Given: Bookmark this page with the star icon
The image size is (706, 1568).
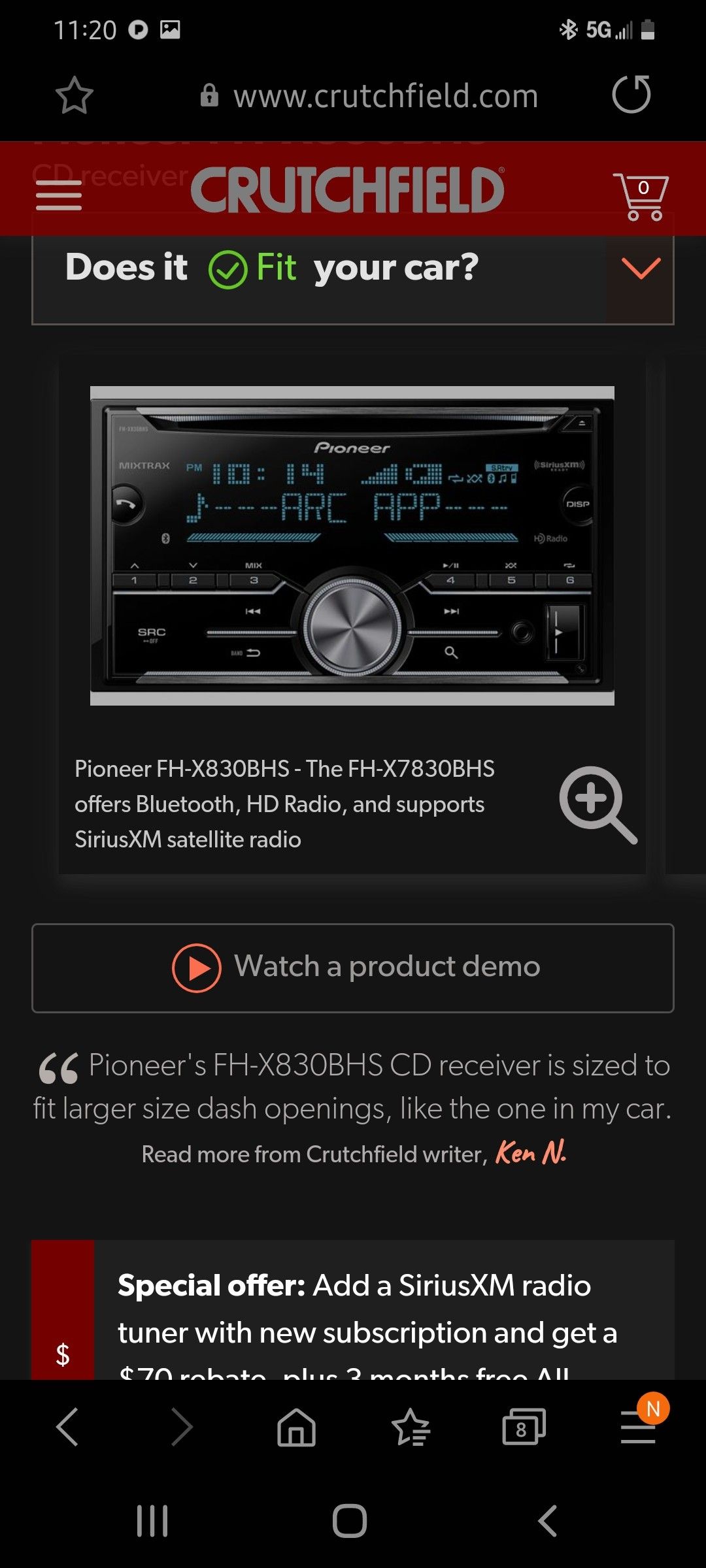Looking at the screenshot, I should click(74, 95).
